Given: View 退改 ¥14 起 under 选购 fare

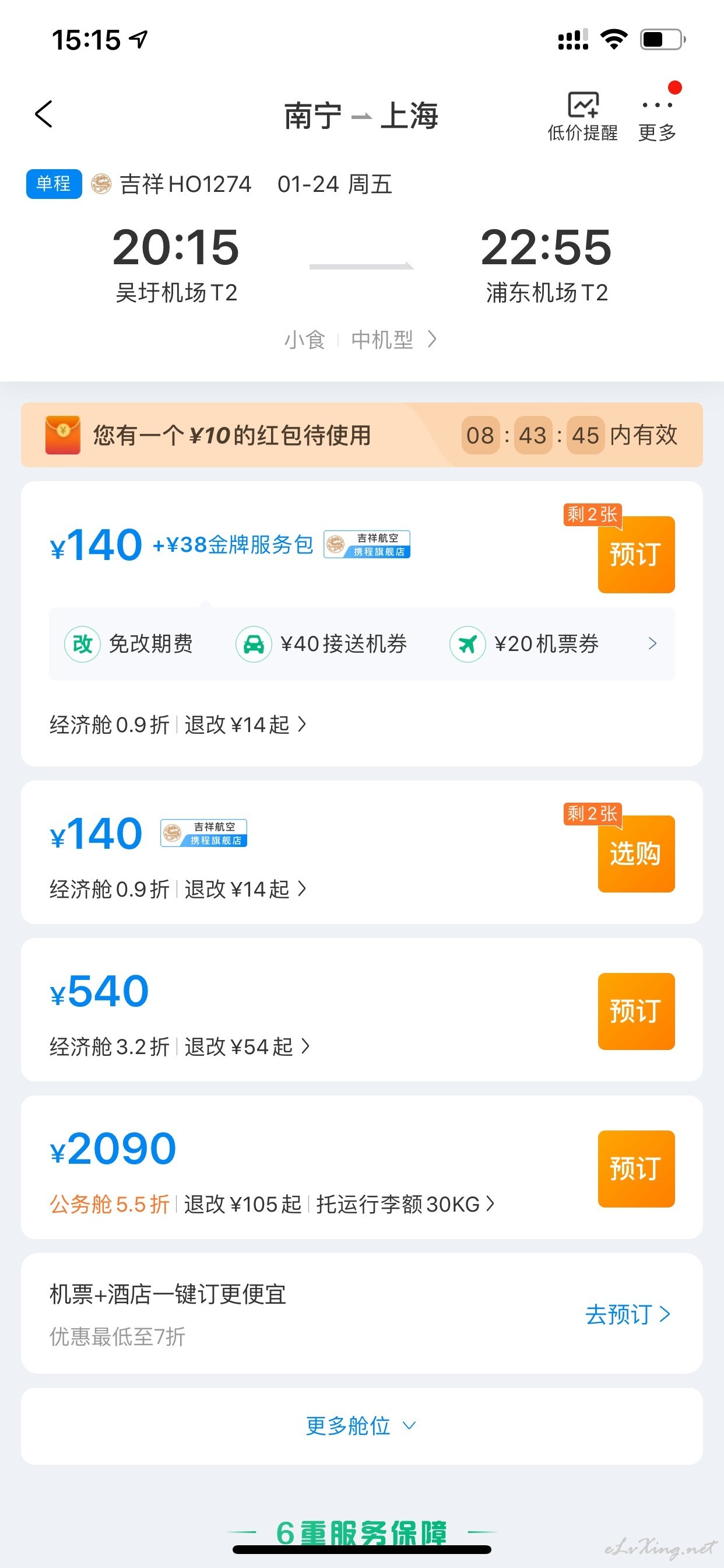Looking at the screenshot, I should click(245, 888).
